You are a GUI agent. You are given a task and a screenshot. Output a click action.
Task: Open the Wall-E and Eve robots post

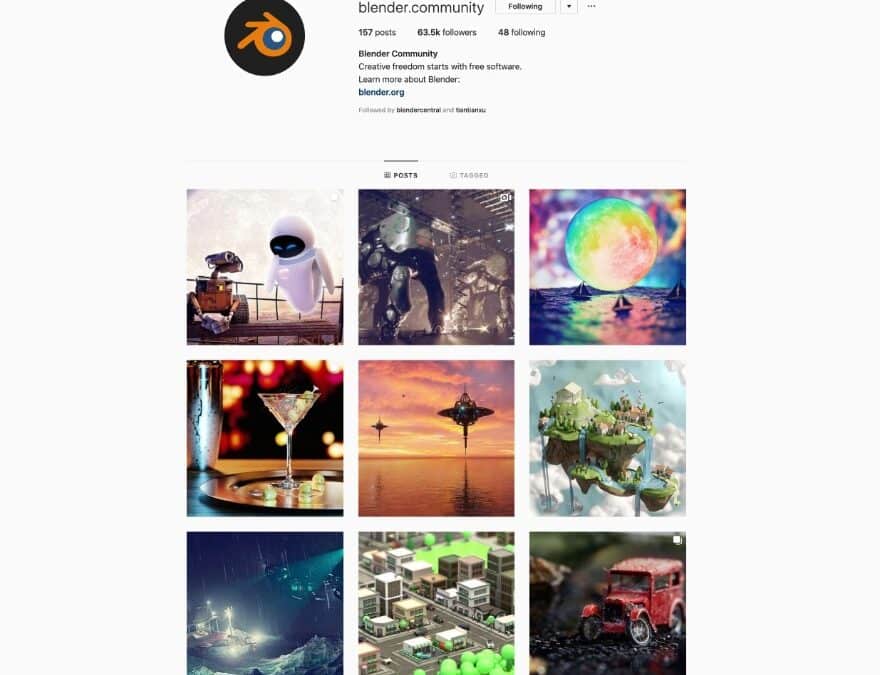click(265, 267)
